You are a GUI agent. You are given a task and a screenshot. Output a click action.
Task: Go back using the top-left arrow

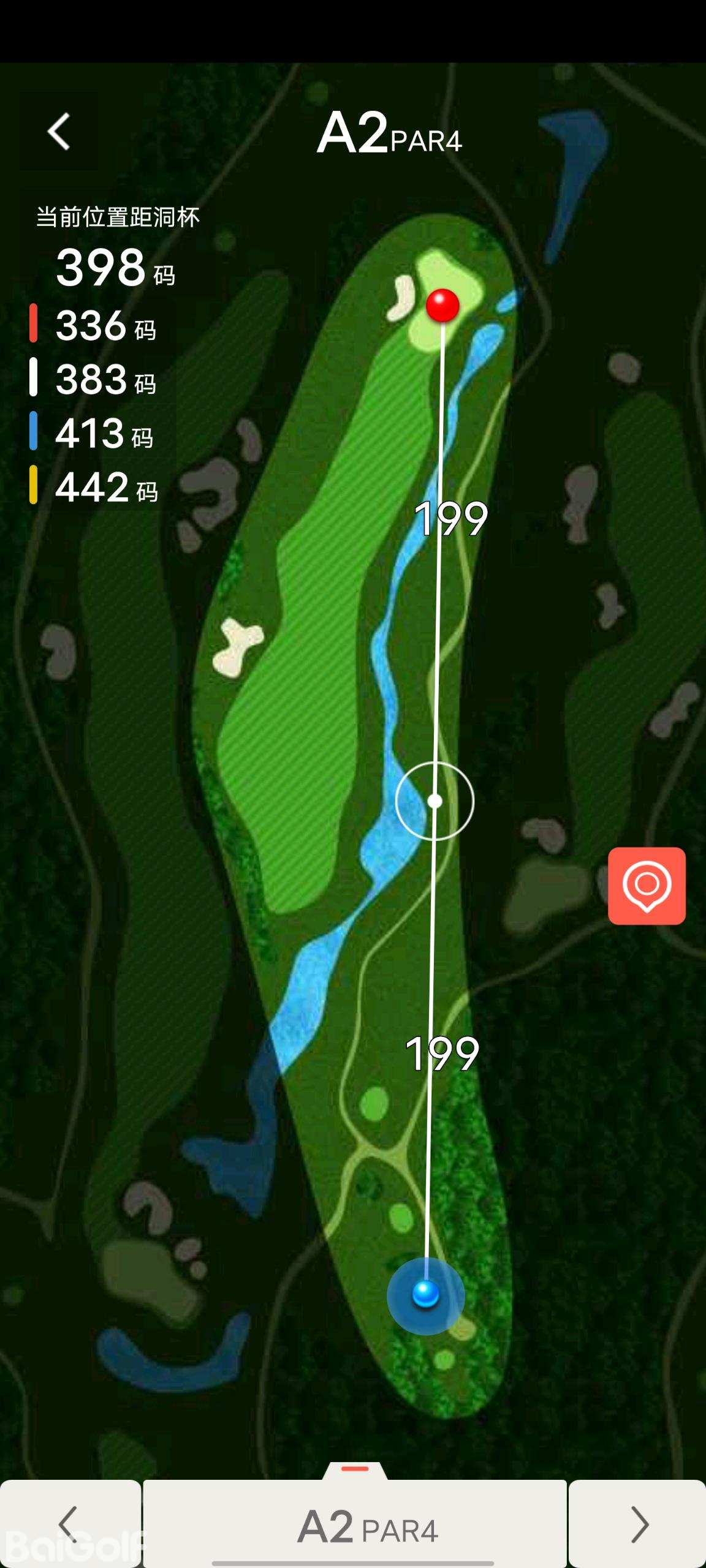pyautogui.click(x=59, y=132)
